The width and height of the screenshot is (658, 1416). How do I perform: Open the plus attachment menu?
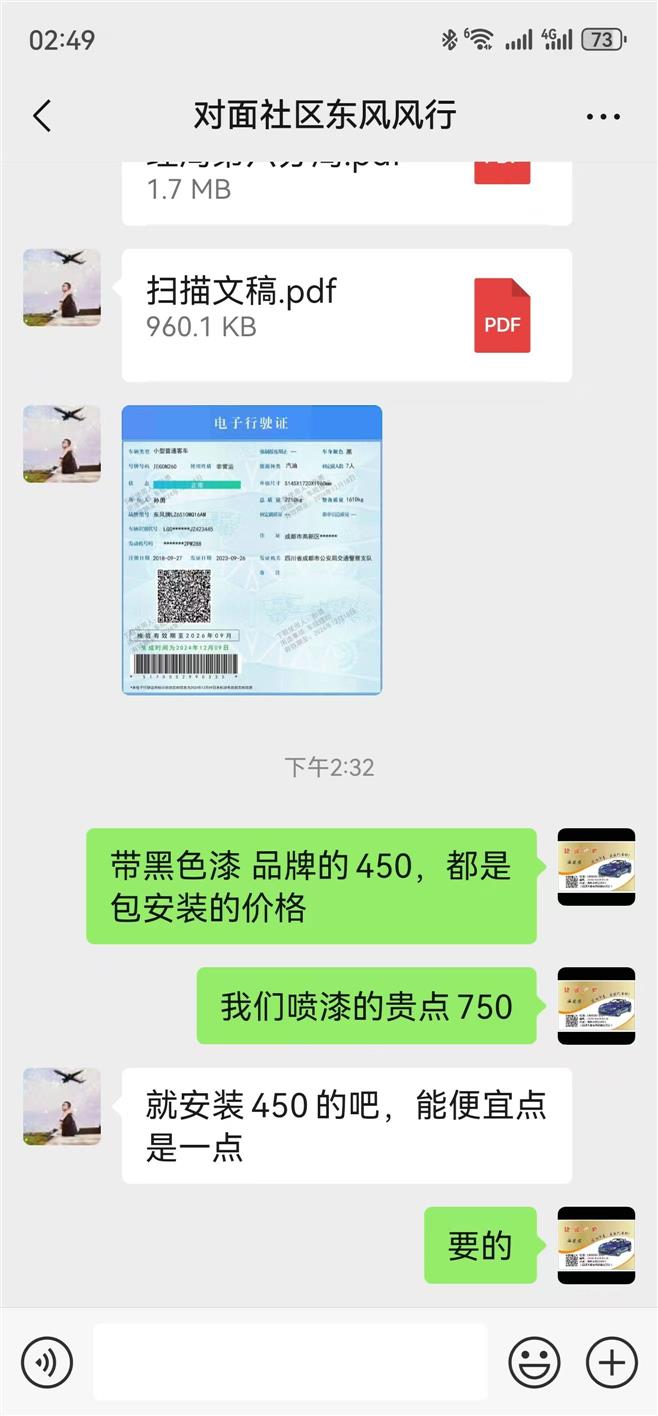(x=611, y=1362)
